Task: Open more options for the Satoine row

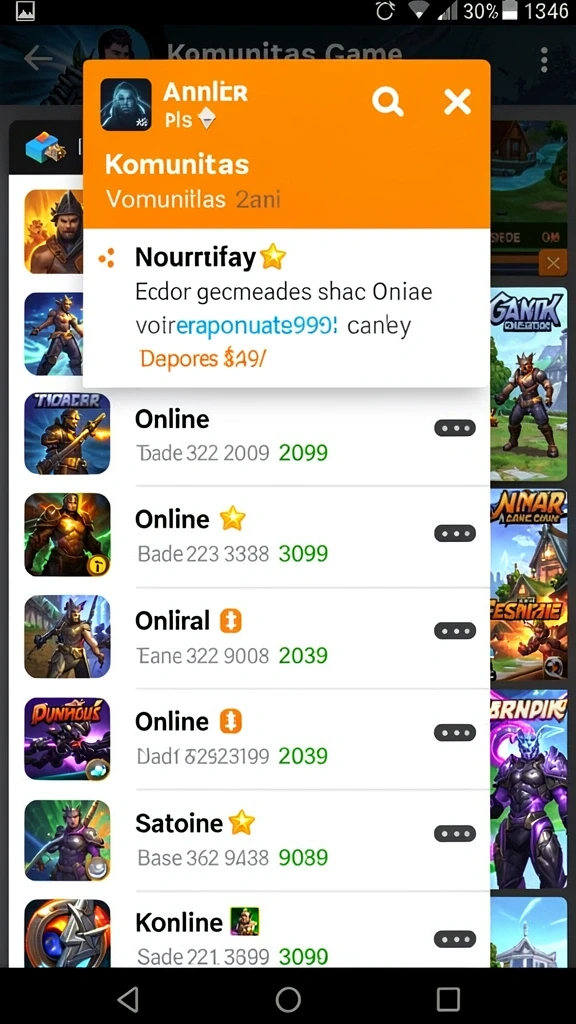Action: (x=455, y=833)
